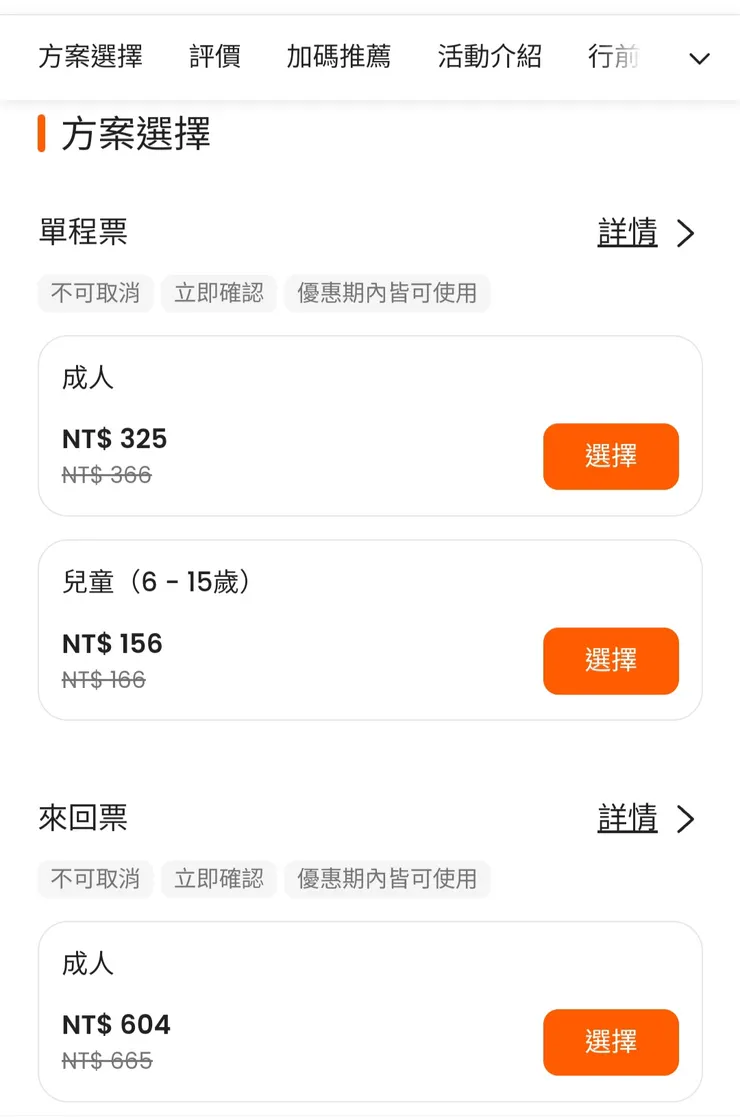Click the arrow icon beside 來回票 詳情
The image size is (740, 1120).
686,819
